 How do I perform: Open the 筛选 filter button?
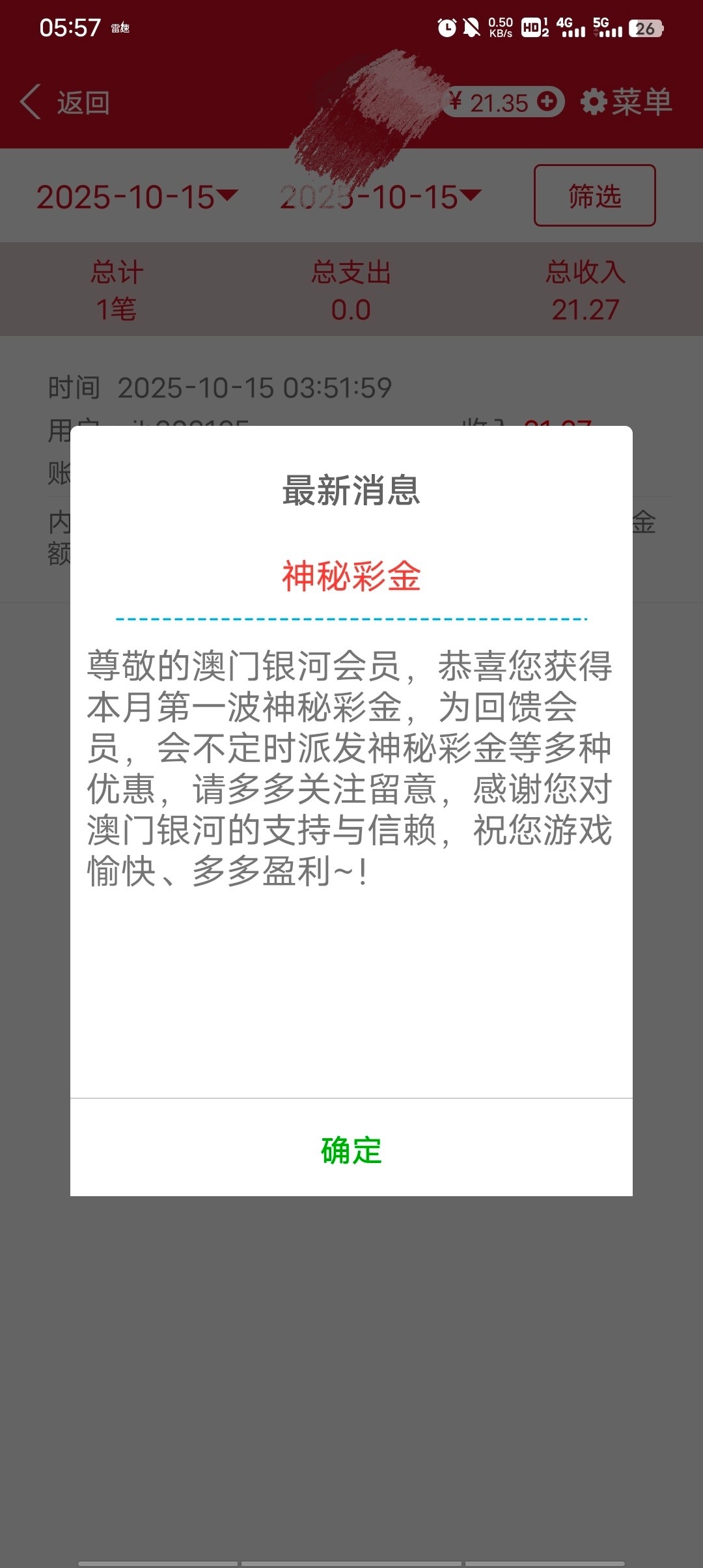pyautogui.click(x=594, y=195)
